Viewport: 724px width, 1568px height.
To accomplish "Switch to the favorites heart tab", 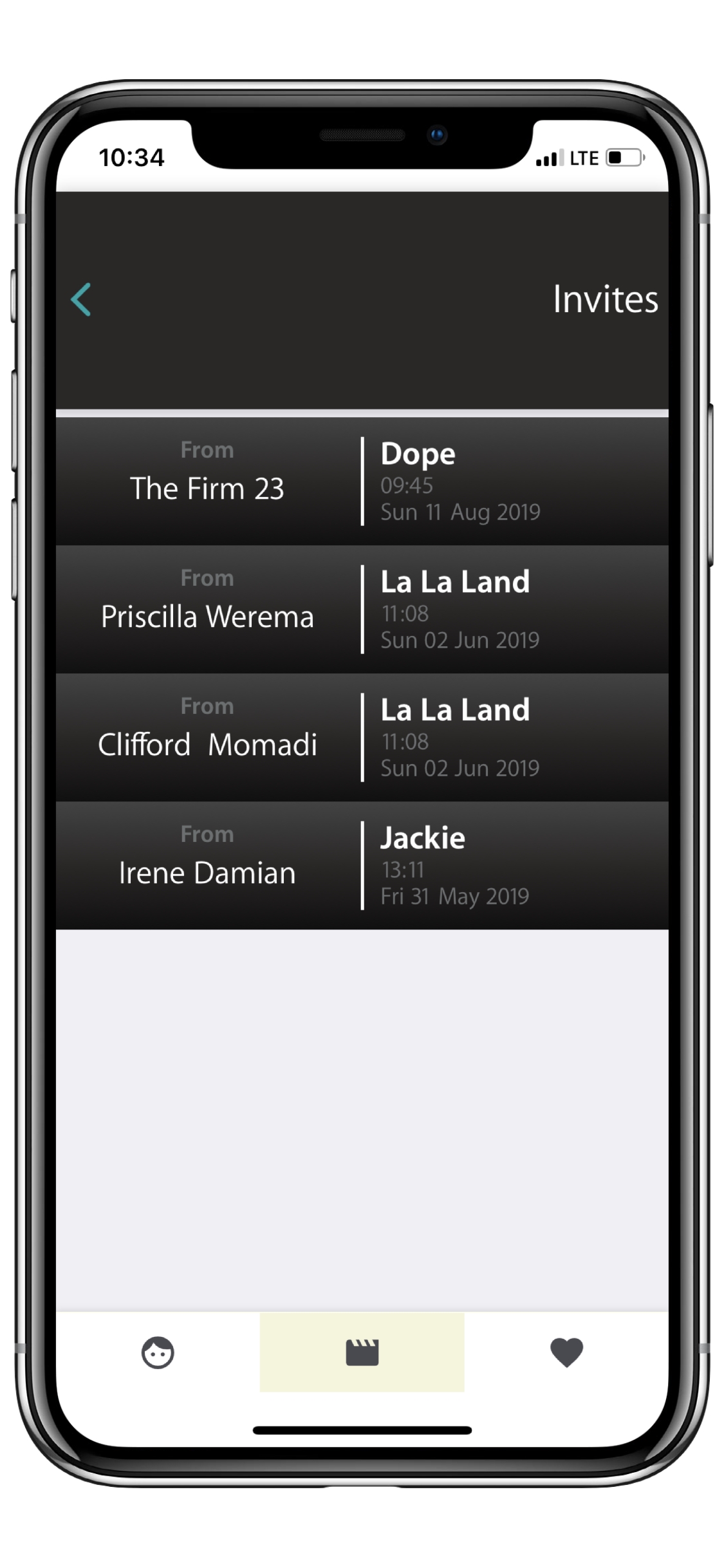I will (x=566, y=1352).
